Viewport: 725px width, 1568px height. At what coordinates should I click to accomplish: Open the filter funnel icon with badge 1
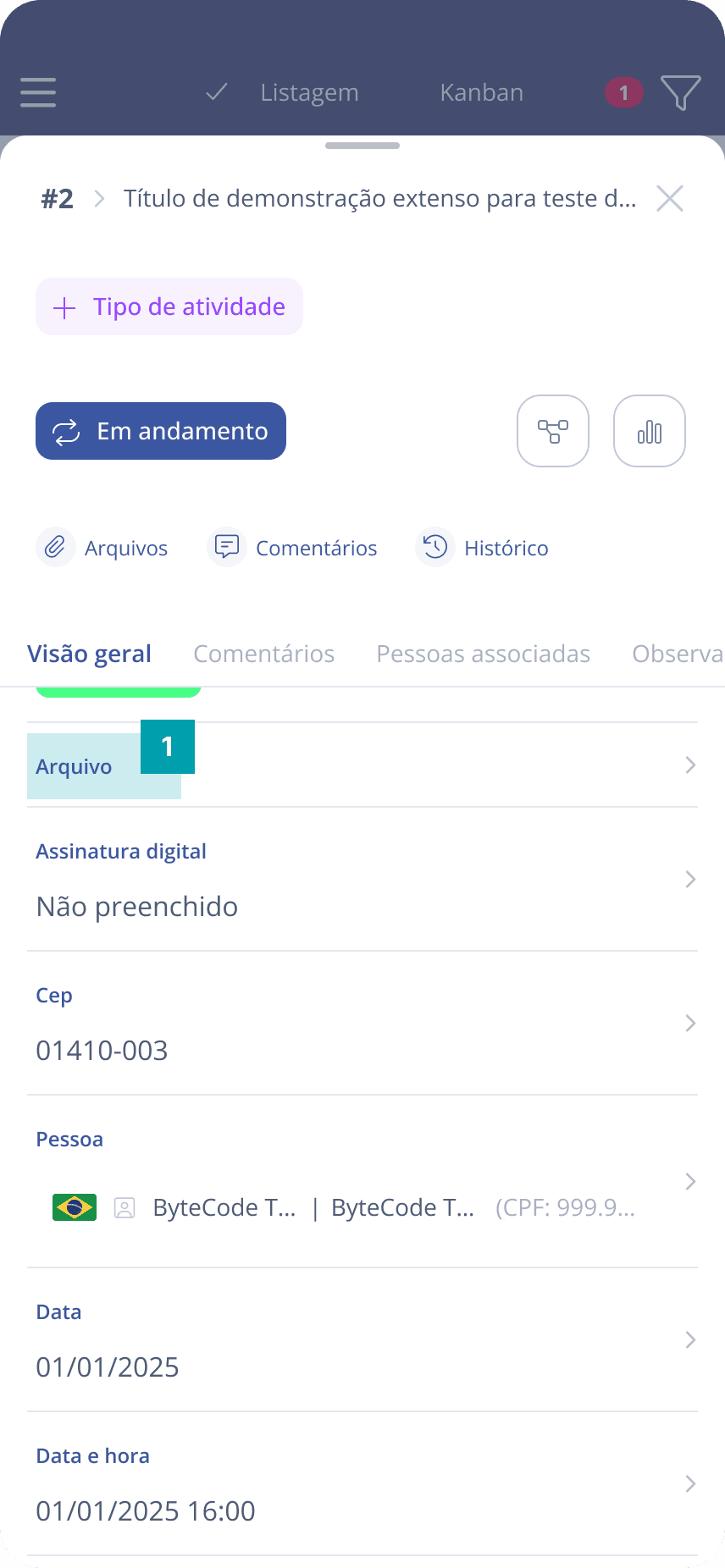680,93
